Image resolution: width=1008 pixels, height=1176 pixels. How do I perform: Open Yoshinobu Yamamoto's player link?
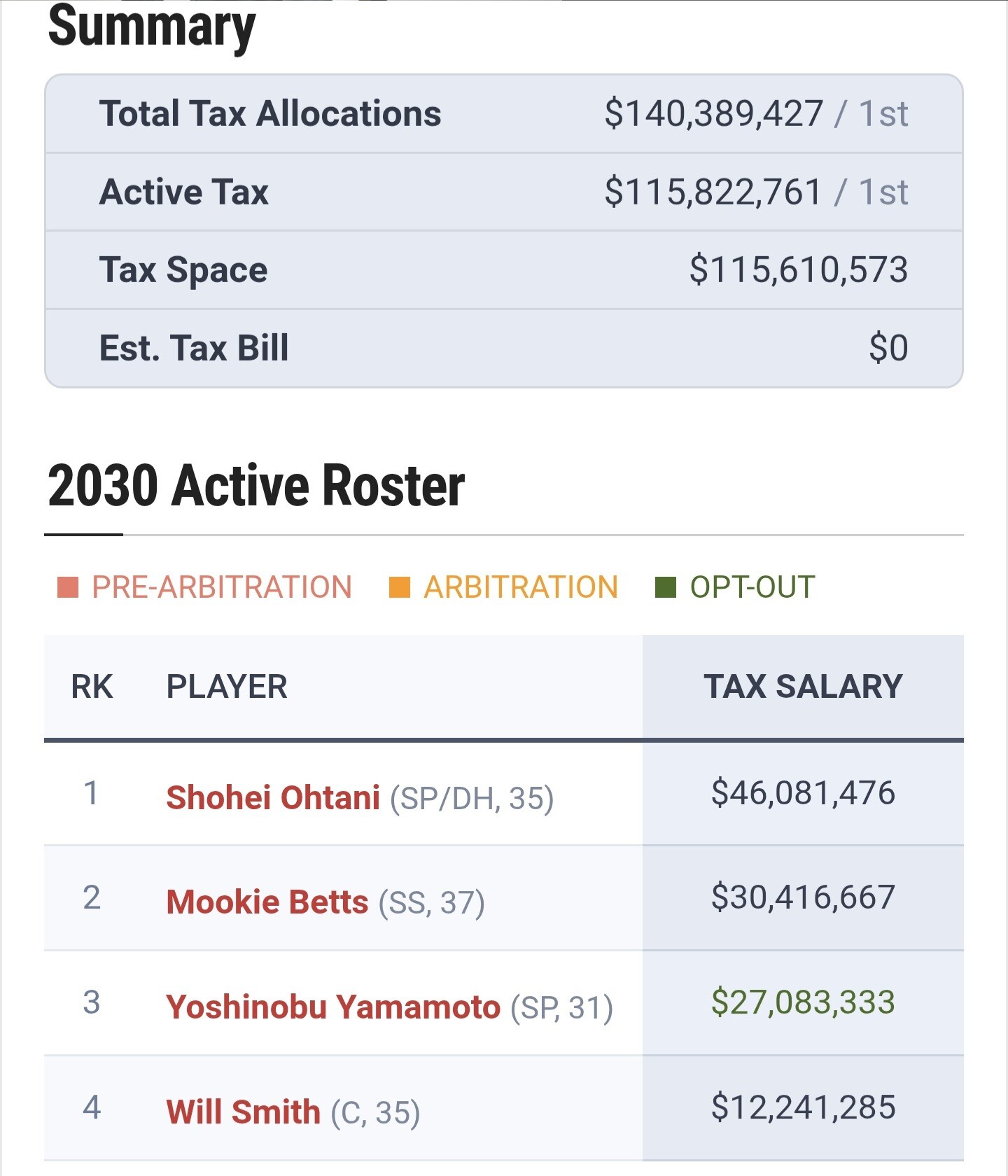click(x=332, y=1007)
